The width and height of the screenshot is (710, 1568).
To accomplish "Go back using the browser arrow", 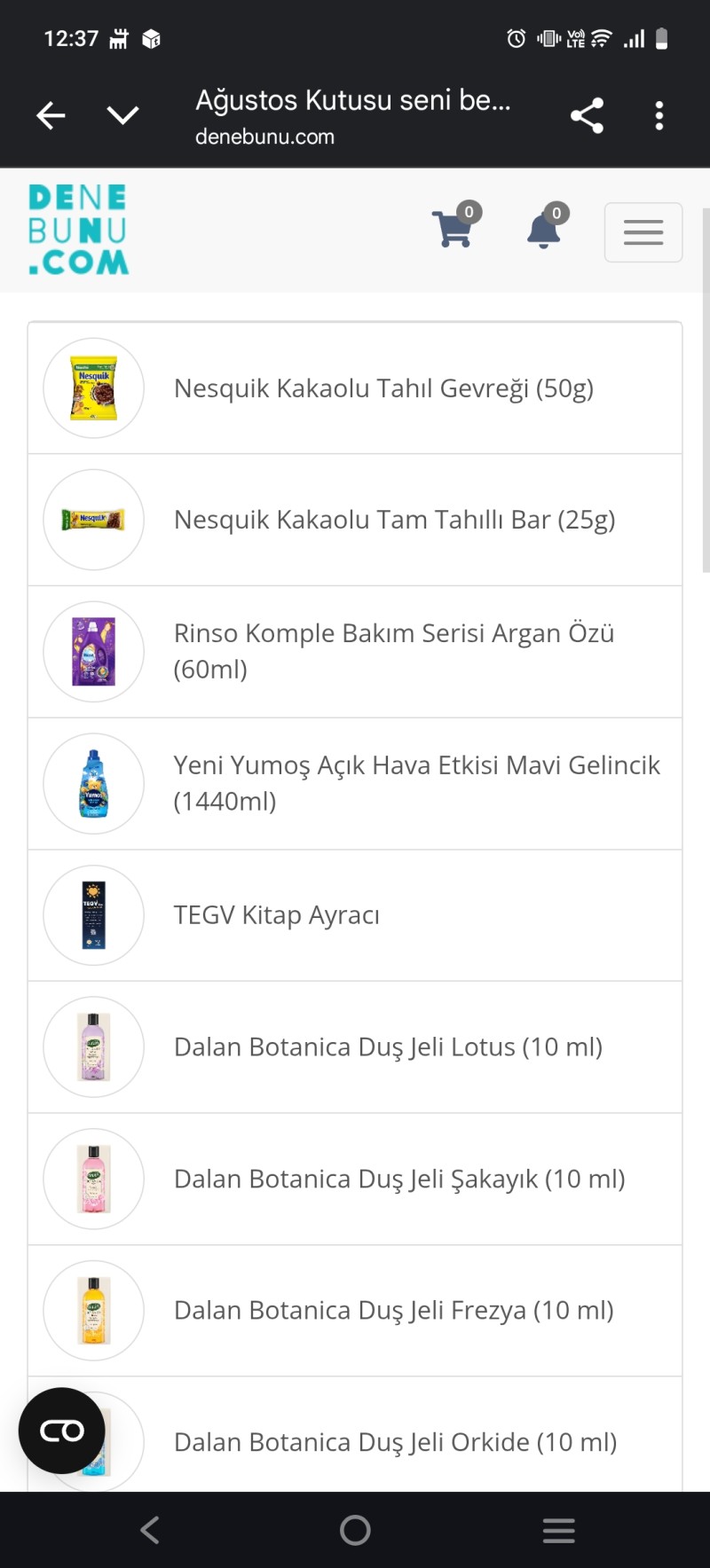I will tap(51, 115).
